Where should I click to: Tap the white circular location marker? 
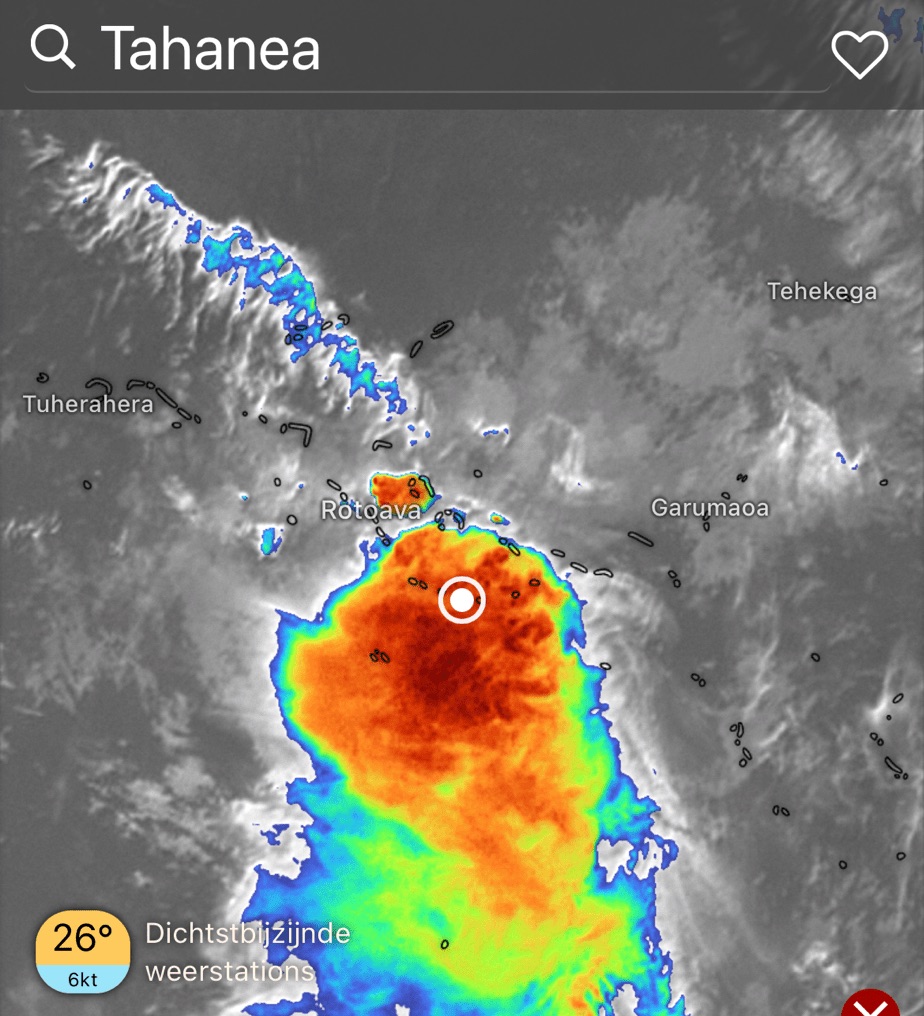[461, 600]
